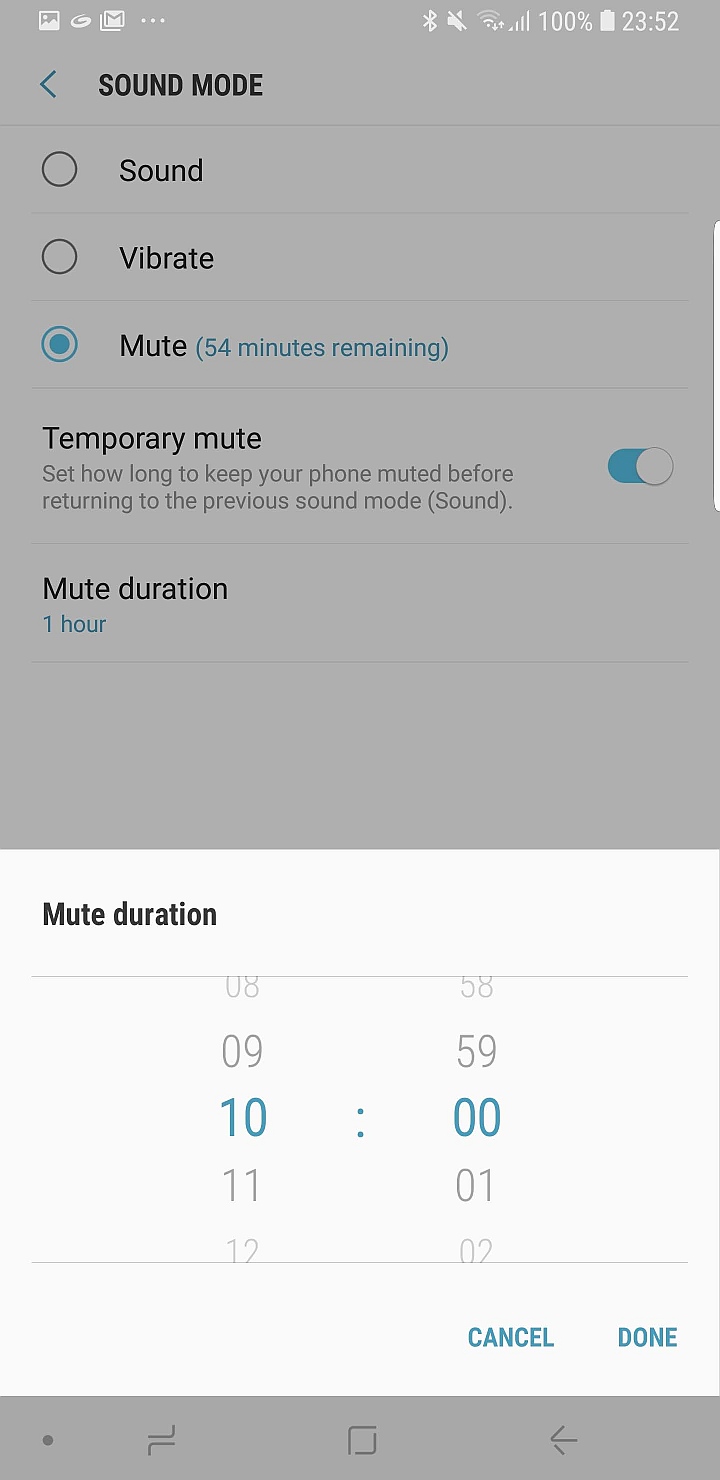Choose minute 01 in the picker
The image size is (720, 1480).
476,1185
